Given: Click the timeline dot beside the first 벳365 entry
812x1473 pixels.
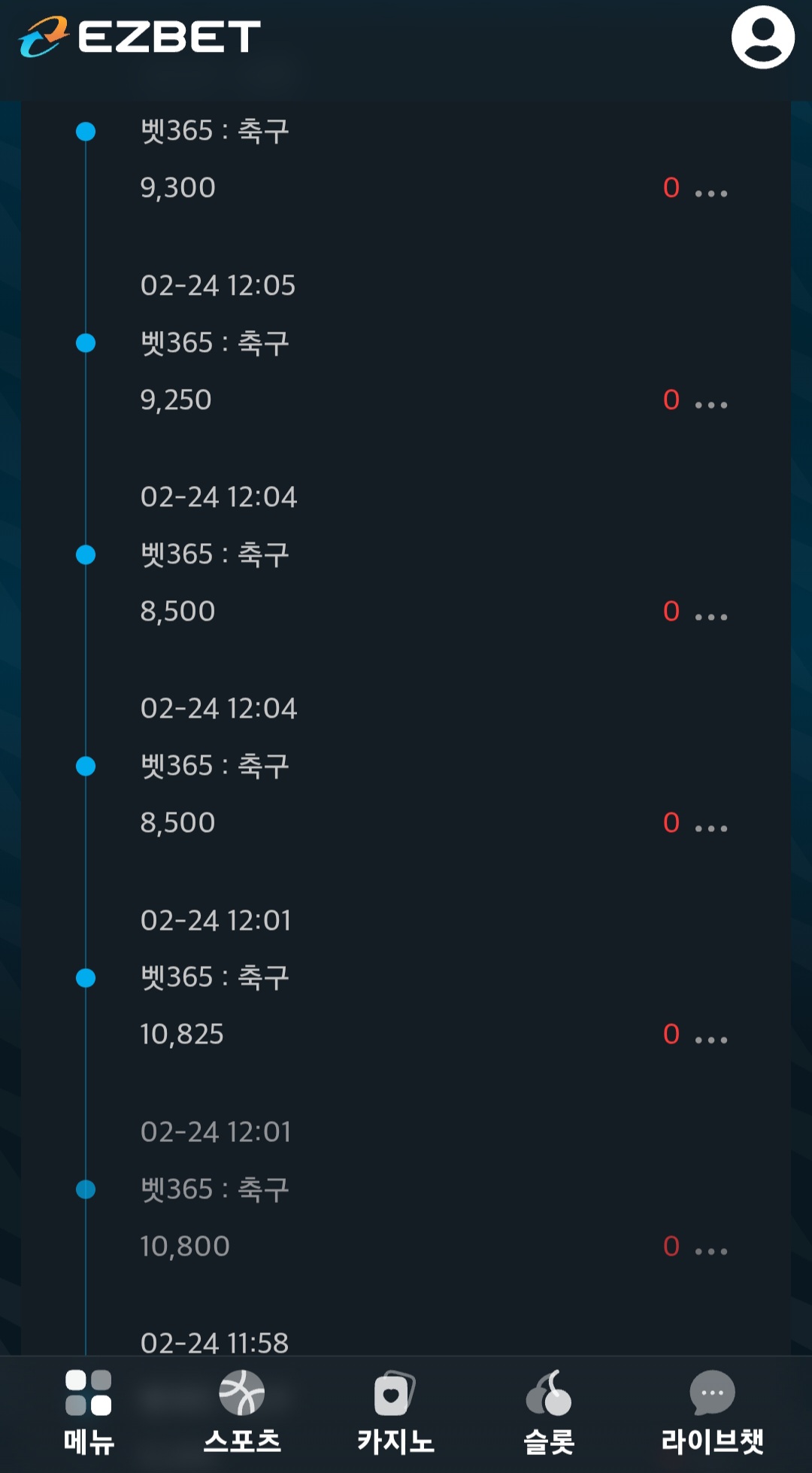Looking at the screenshot, I should (x=85, y=132).
